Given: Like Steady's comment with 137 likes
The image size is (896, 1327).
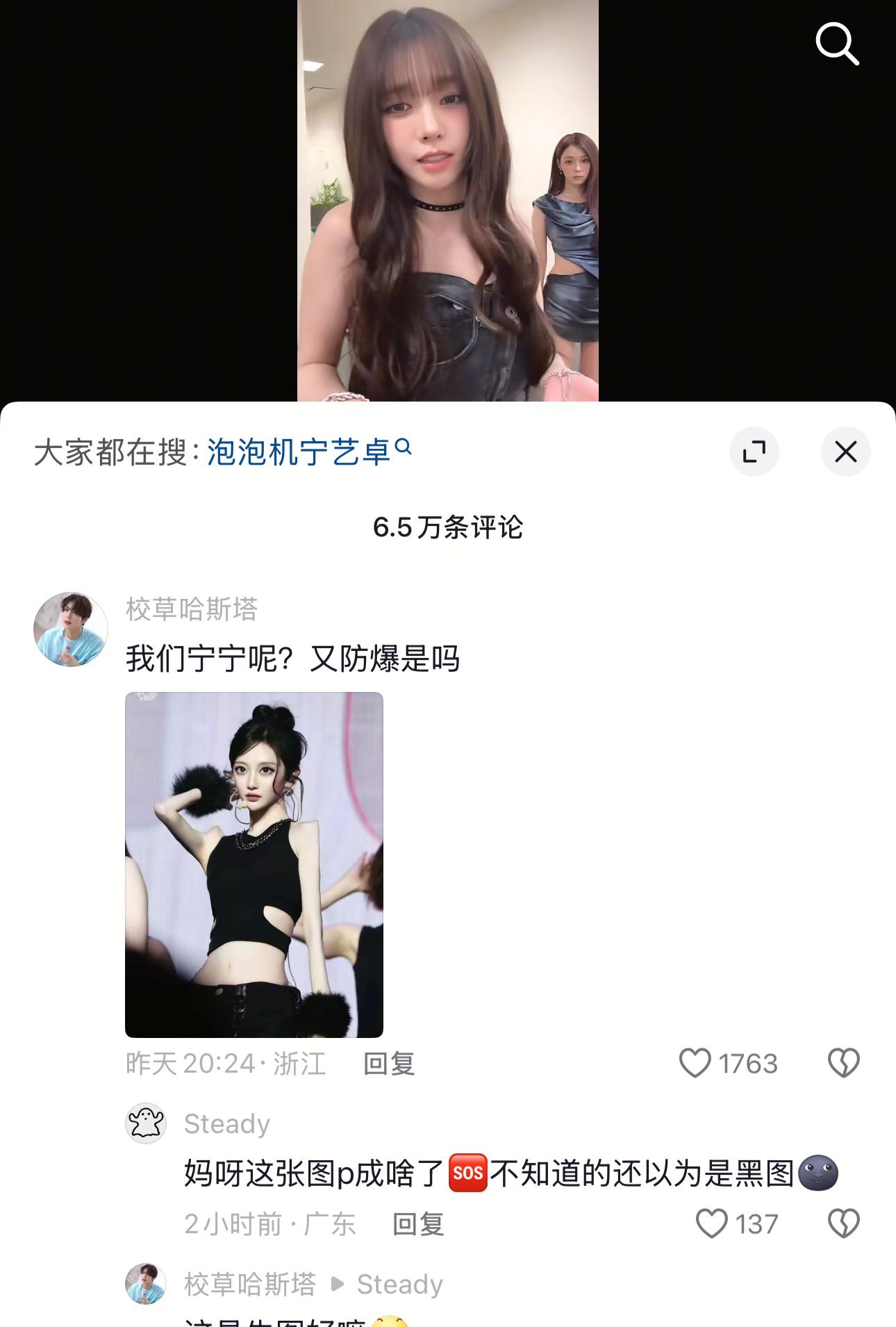Looking at the screenshot, I should [712, 1223].
